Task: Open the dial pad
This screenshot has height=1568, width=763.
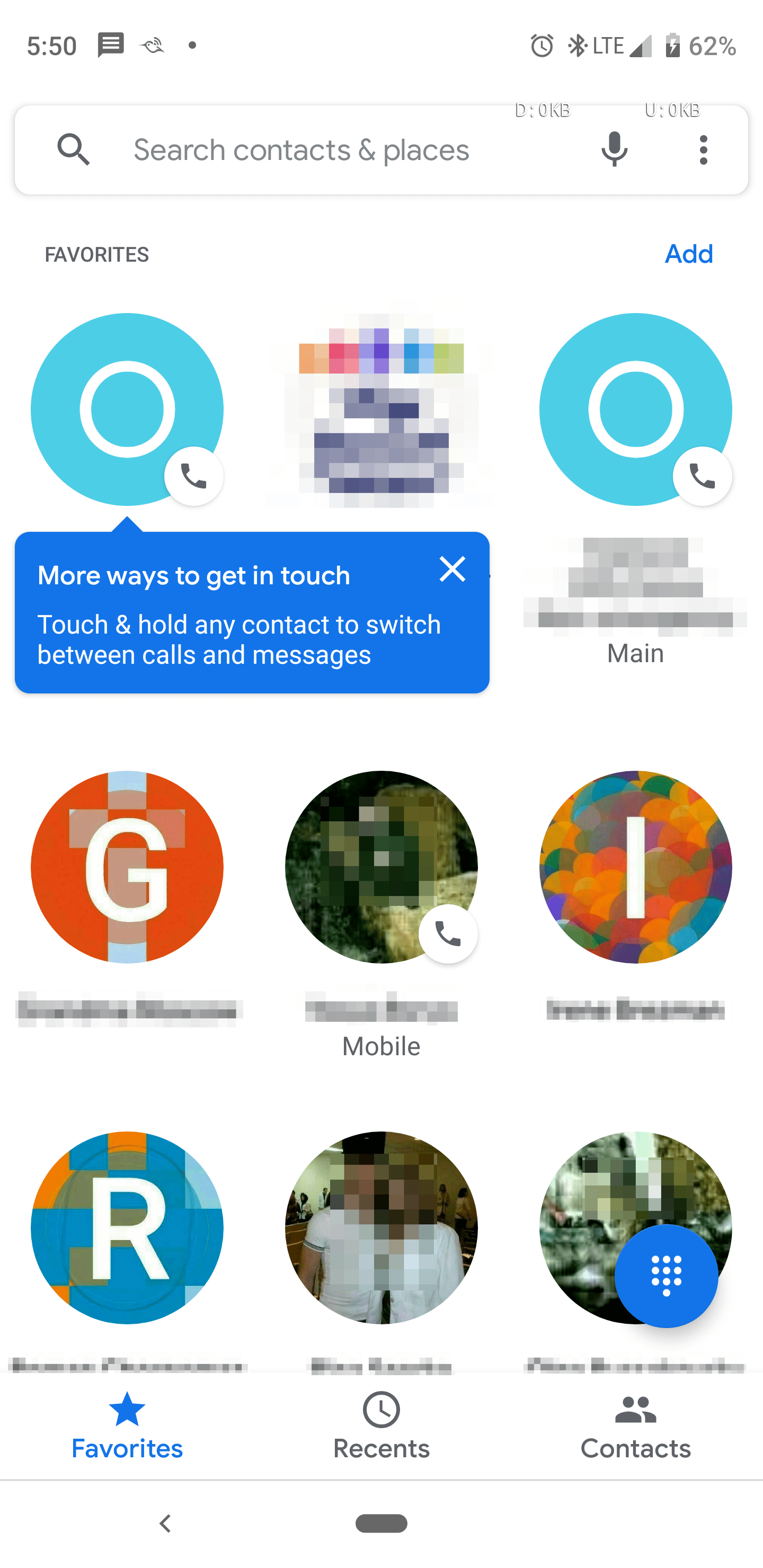Action: (x=666, y=1276)
